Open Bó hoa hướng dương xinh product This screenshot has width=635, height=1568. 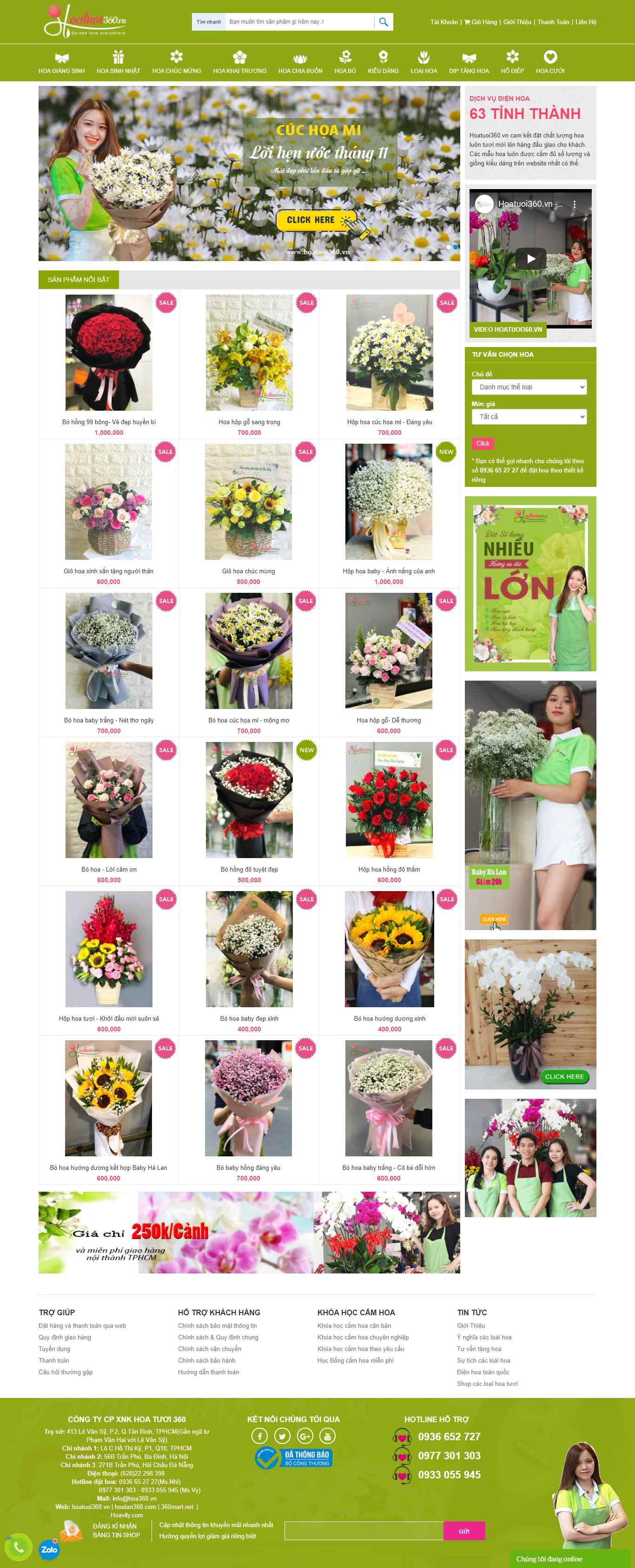389,1018
